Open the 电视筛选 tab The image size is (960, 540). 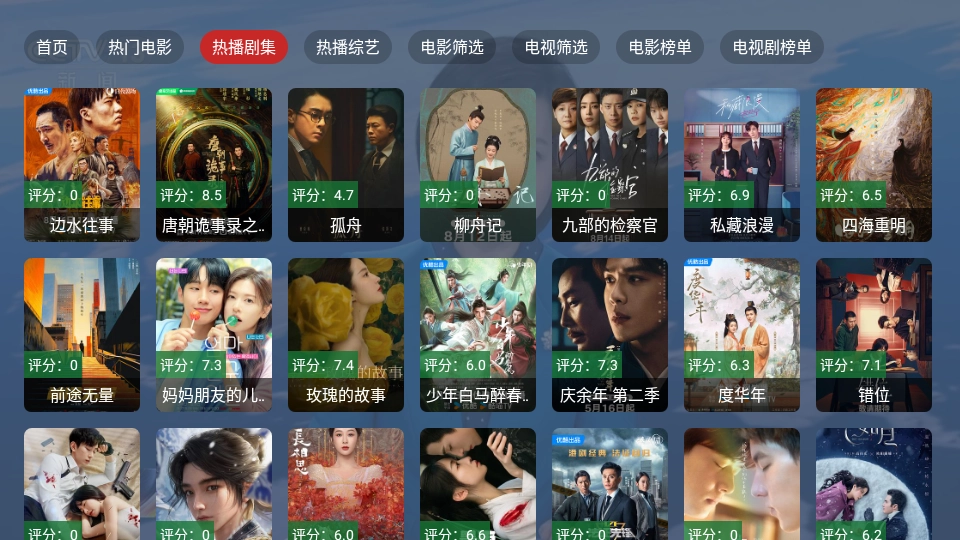tap(556, 47)
